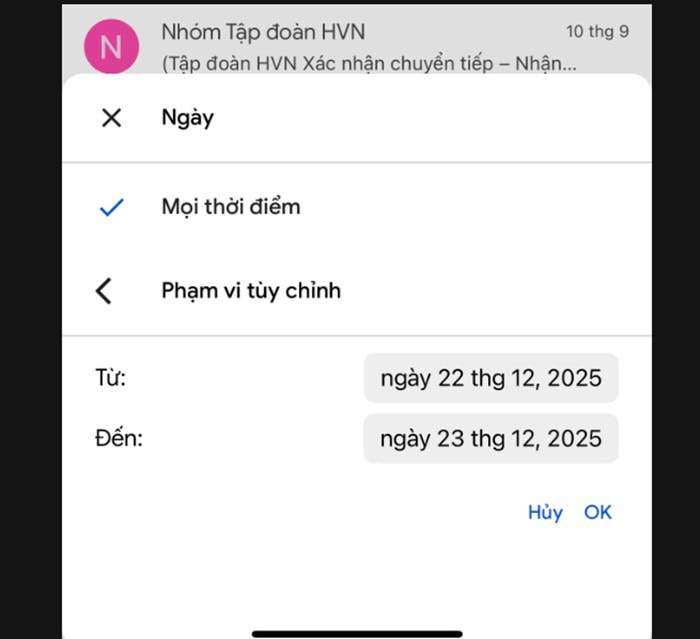Open the Từ start date picker
The image size is (700, 639).
(x=491, y=378)
